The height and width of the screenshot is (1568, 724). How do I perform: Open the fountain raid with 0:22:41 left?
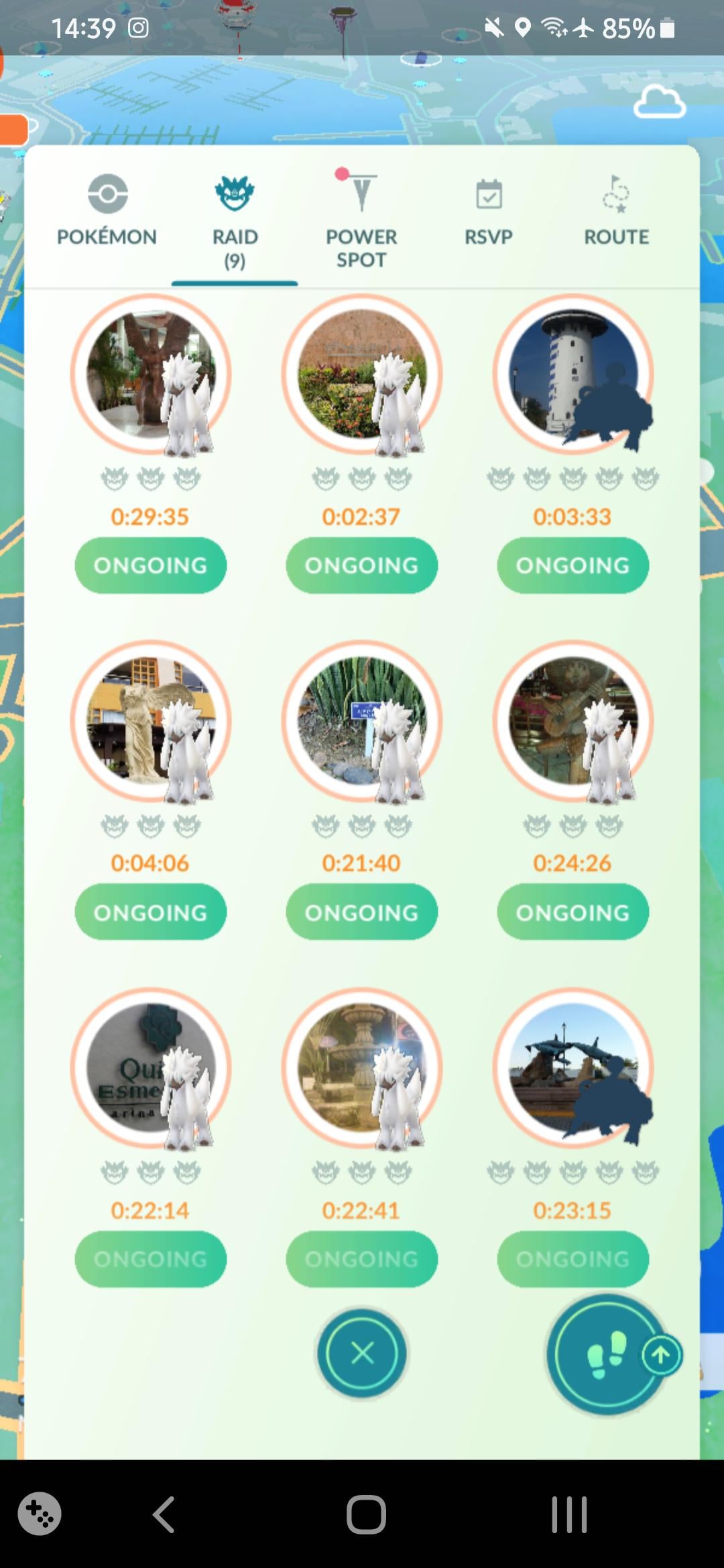coord(361,1068)
